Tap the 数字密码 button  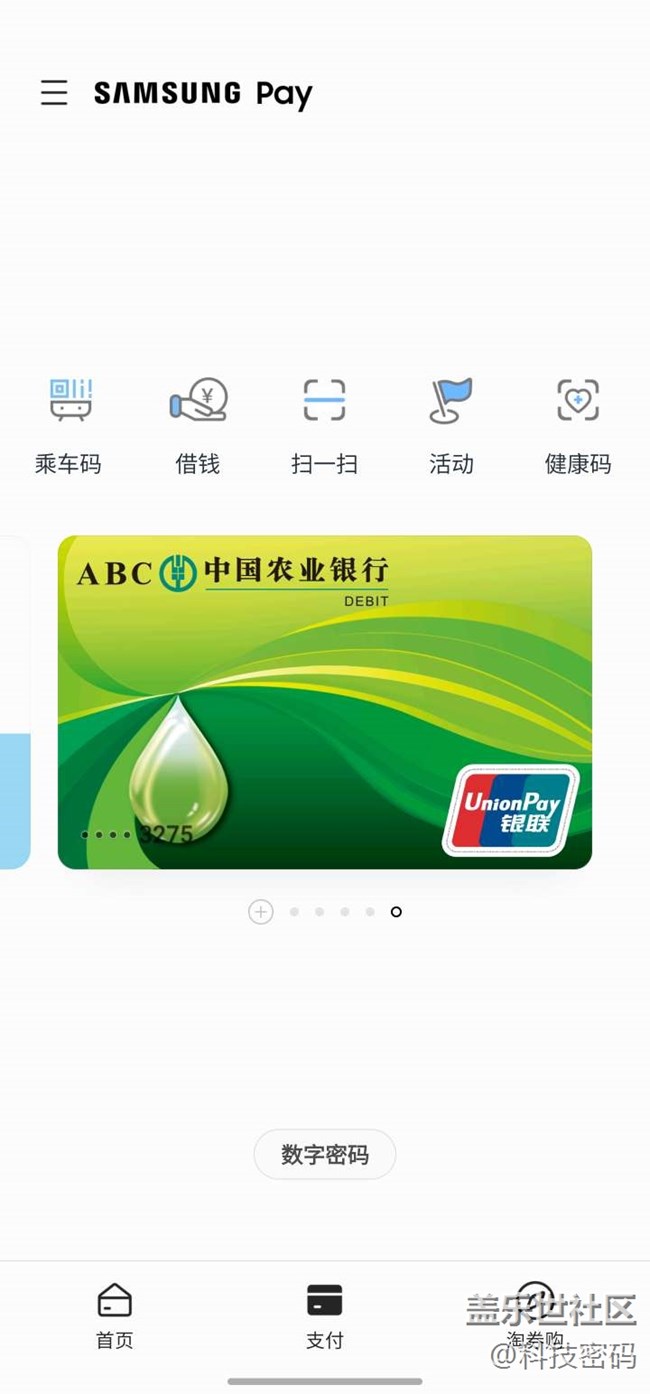(x=324, y=1155)
